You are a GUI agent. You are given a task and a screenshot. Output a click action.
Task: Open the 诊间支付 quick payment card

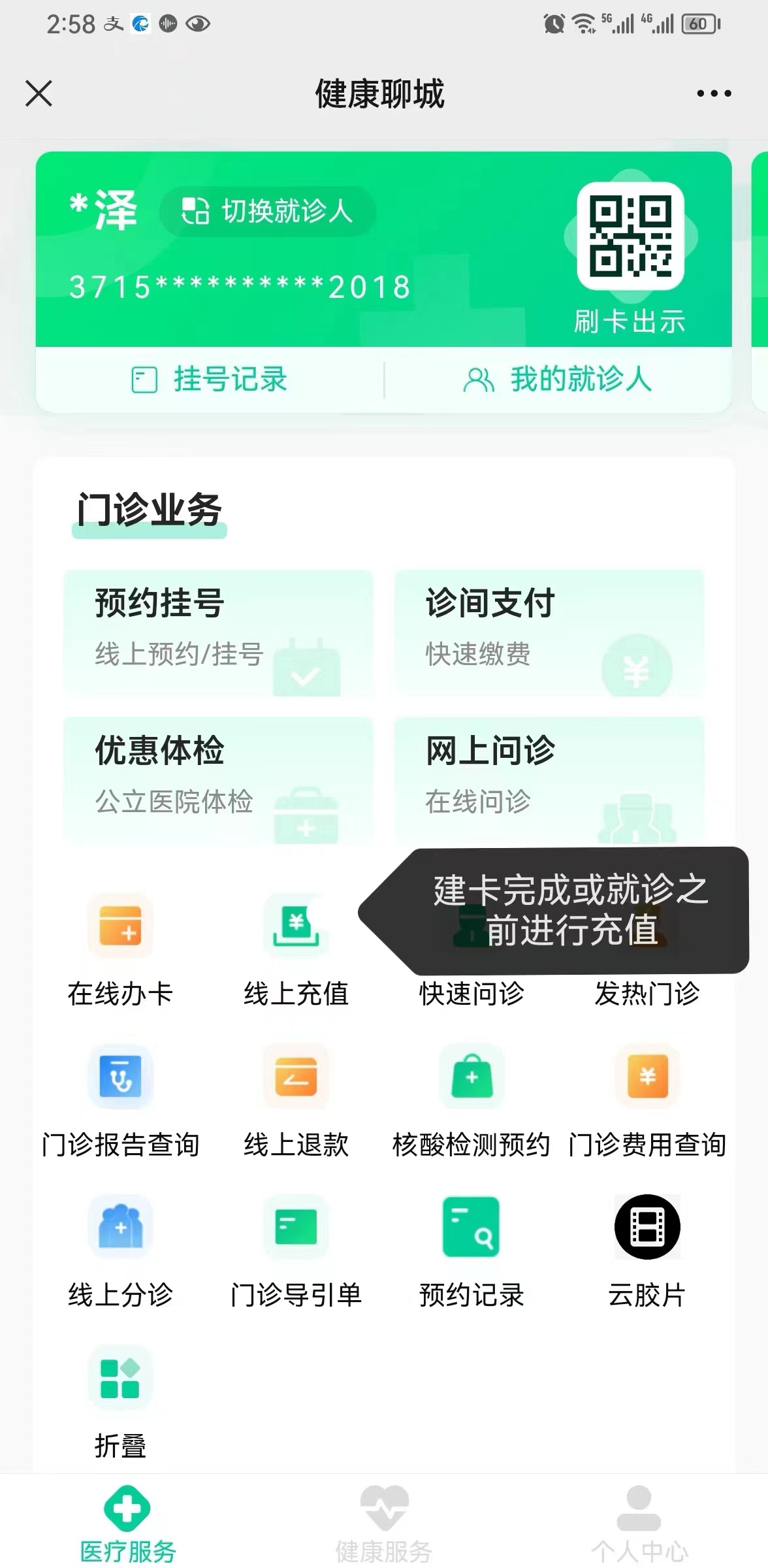549,632
